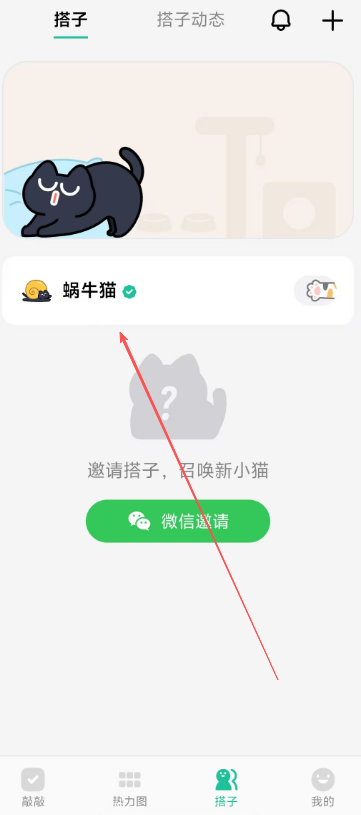Switch to the 搭子动态 tab

191,20
